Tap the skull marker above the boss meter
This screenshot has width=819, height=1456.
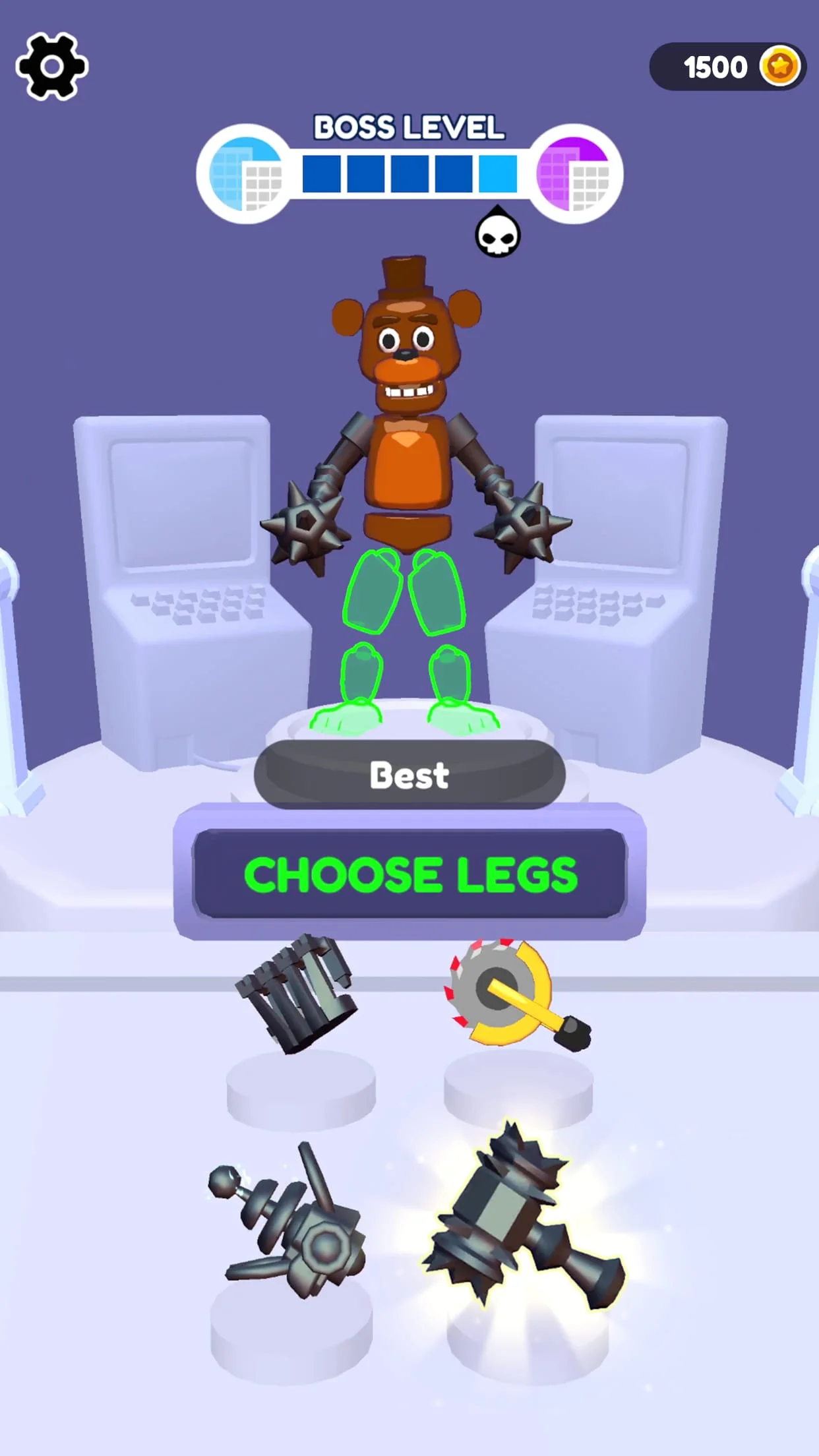pos(497,234)
